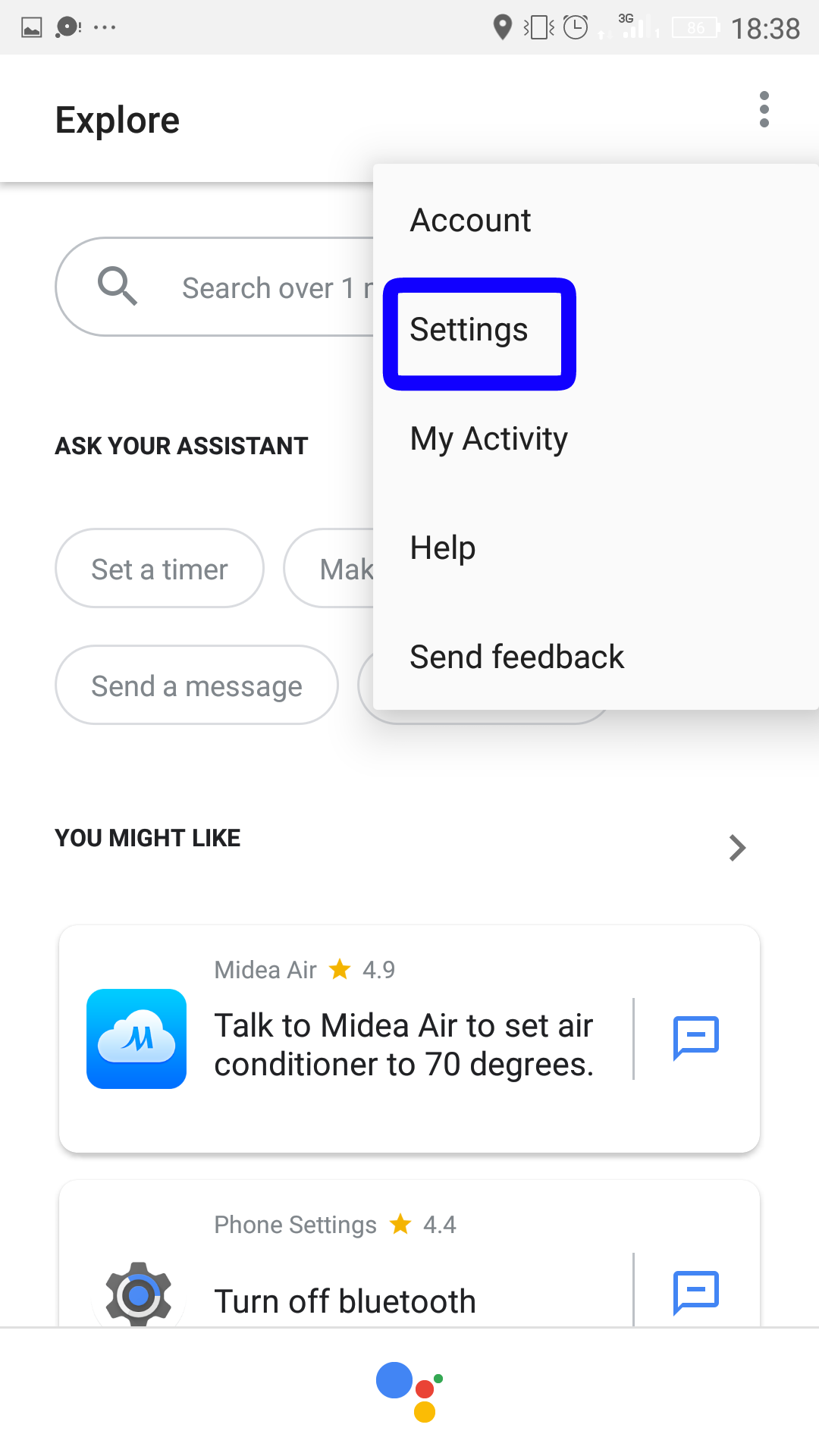The height and width of the screenshot is (1456, 819).
Task: Tap the chat icon on Midea Air card
Action: [695, 1038]
